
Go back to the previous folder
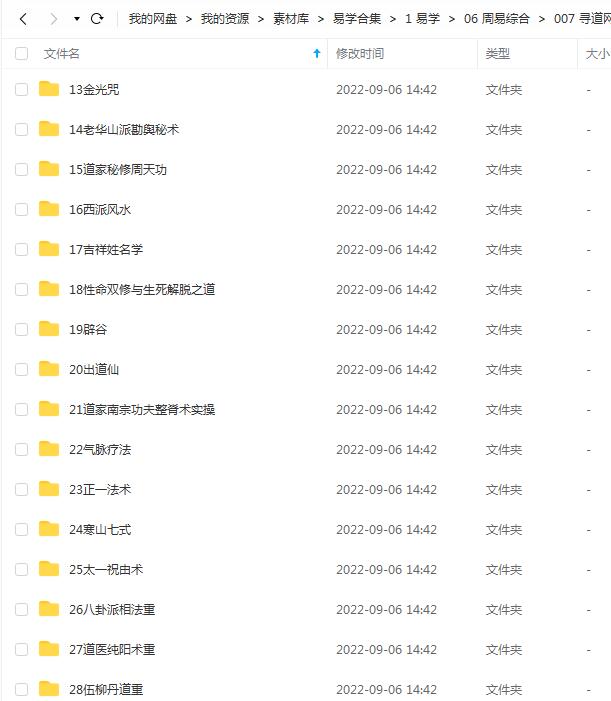click(23, 18)
